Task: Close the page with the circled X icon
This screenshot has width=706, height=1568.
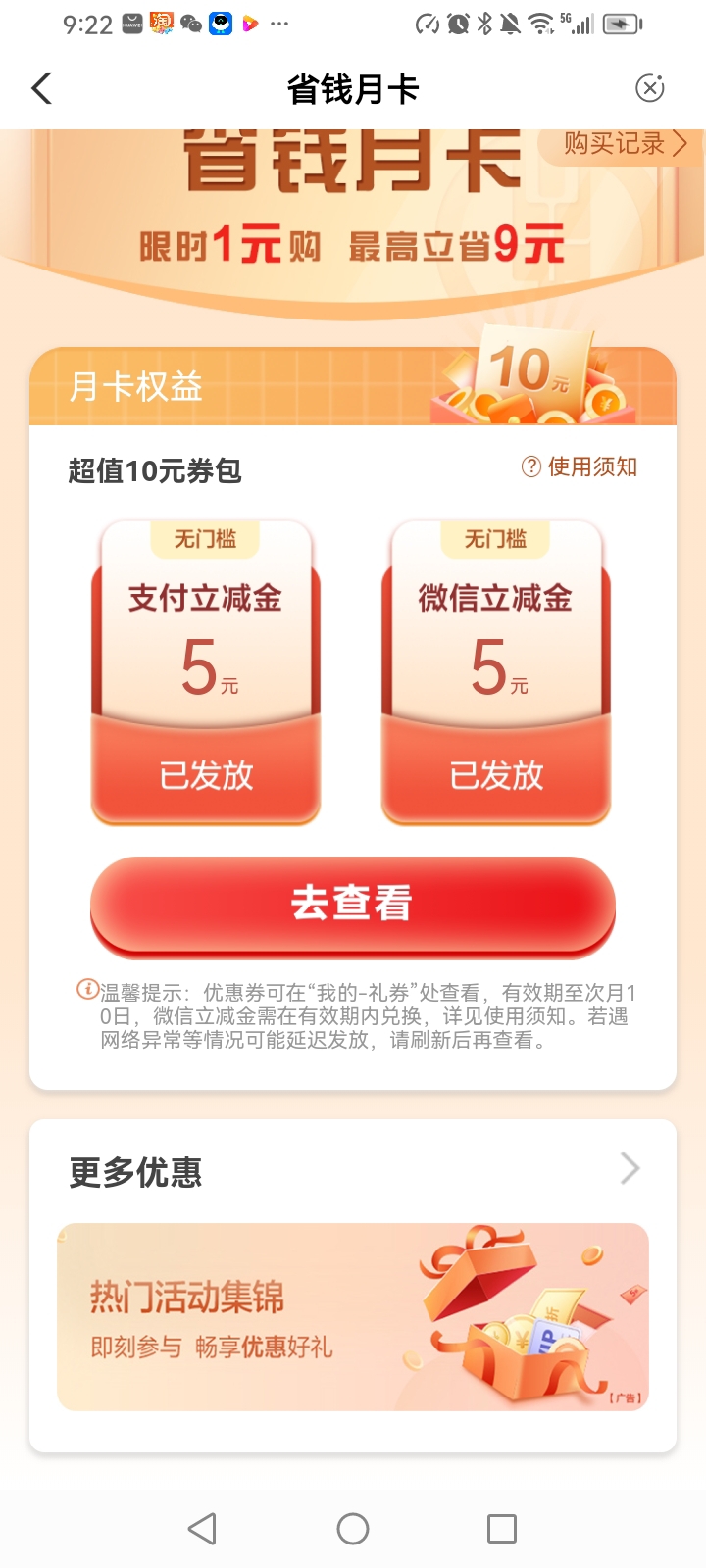Action: coord(650,88)
